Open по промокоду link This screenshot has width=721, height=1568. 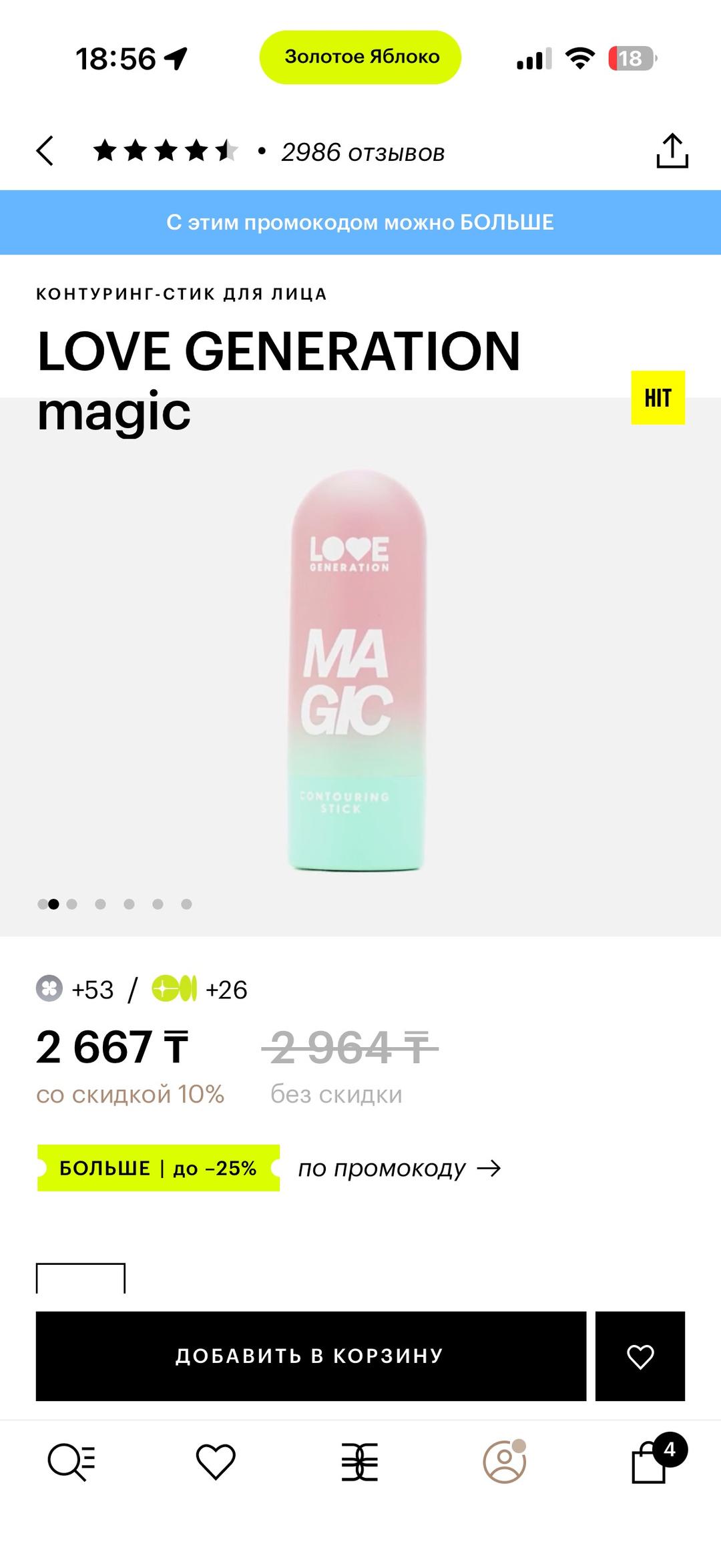coord(399,1168)
